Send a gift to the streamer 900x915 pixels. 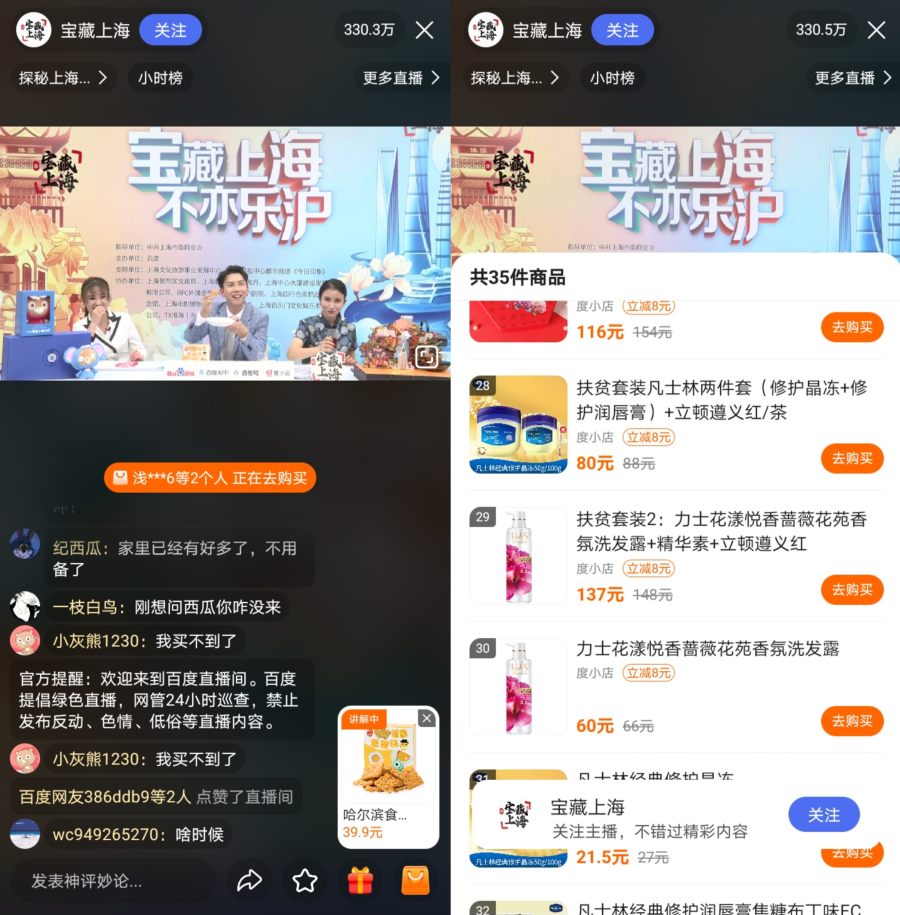[360, 880]
